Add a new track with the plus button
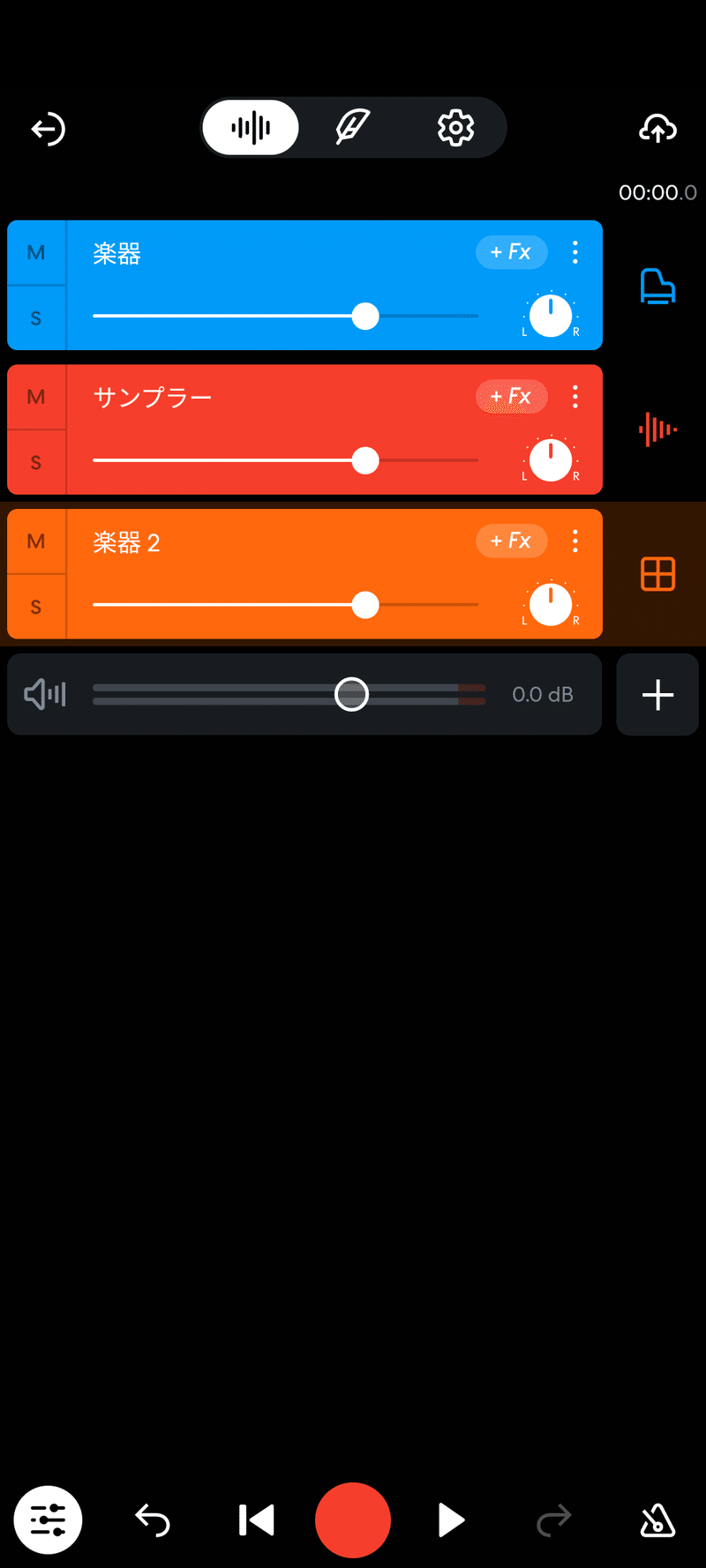 pos(657,695)
